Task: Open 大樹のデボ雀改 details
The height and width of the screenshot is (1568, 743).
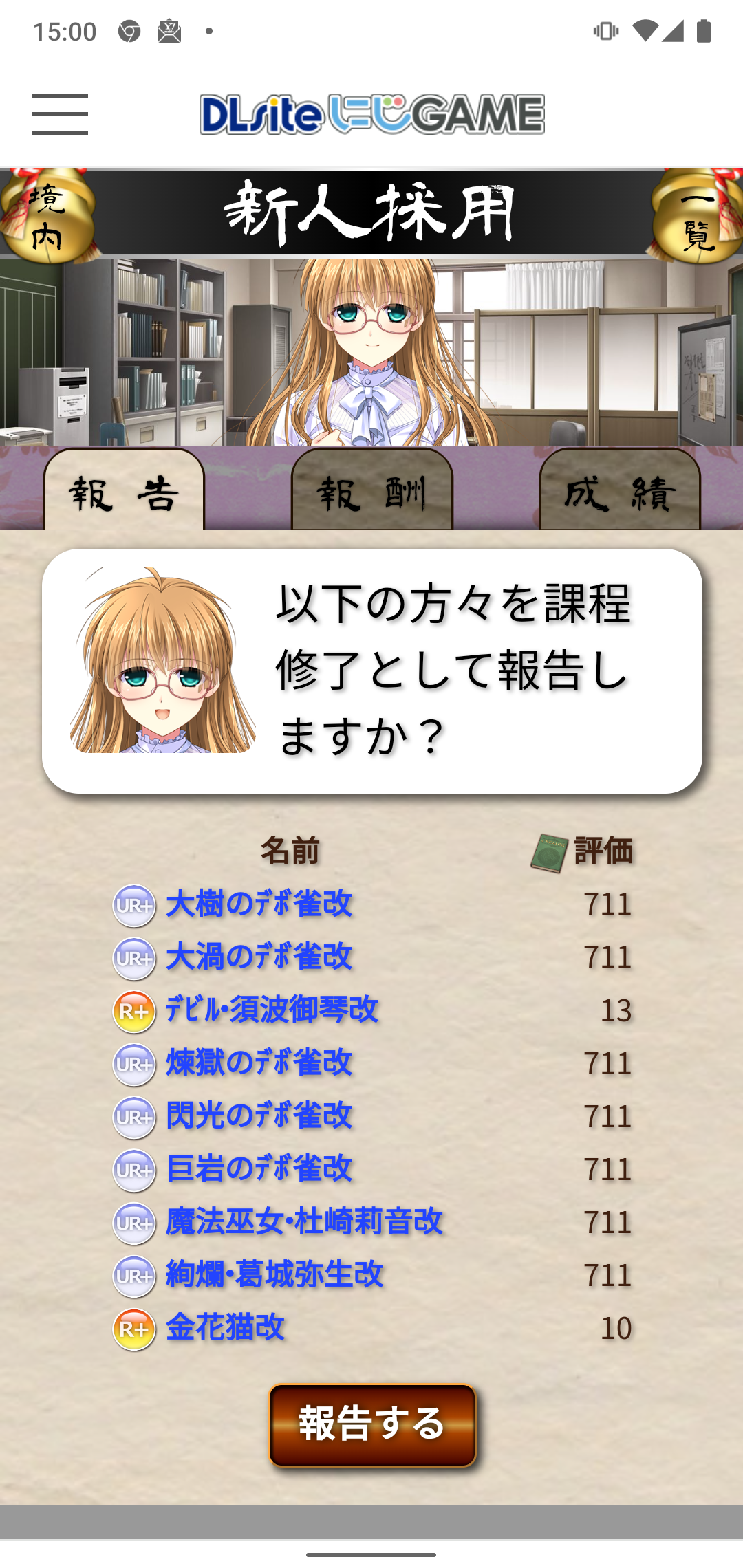Action: [x=259, y=904]
